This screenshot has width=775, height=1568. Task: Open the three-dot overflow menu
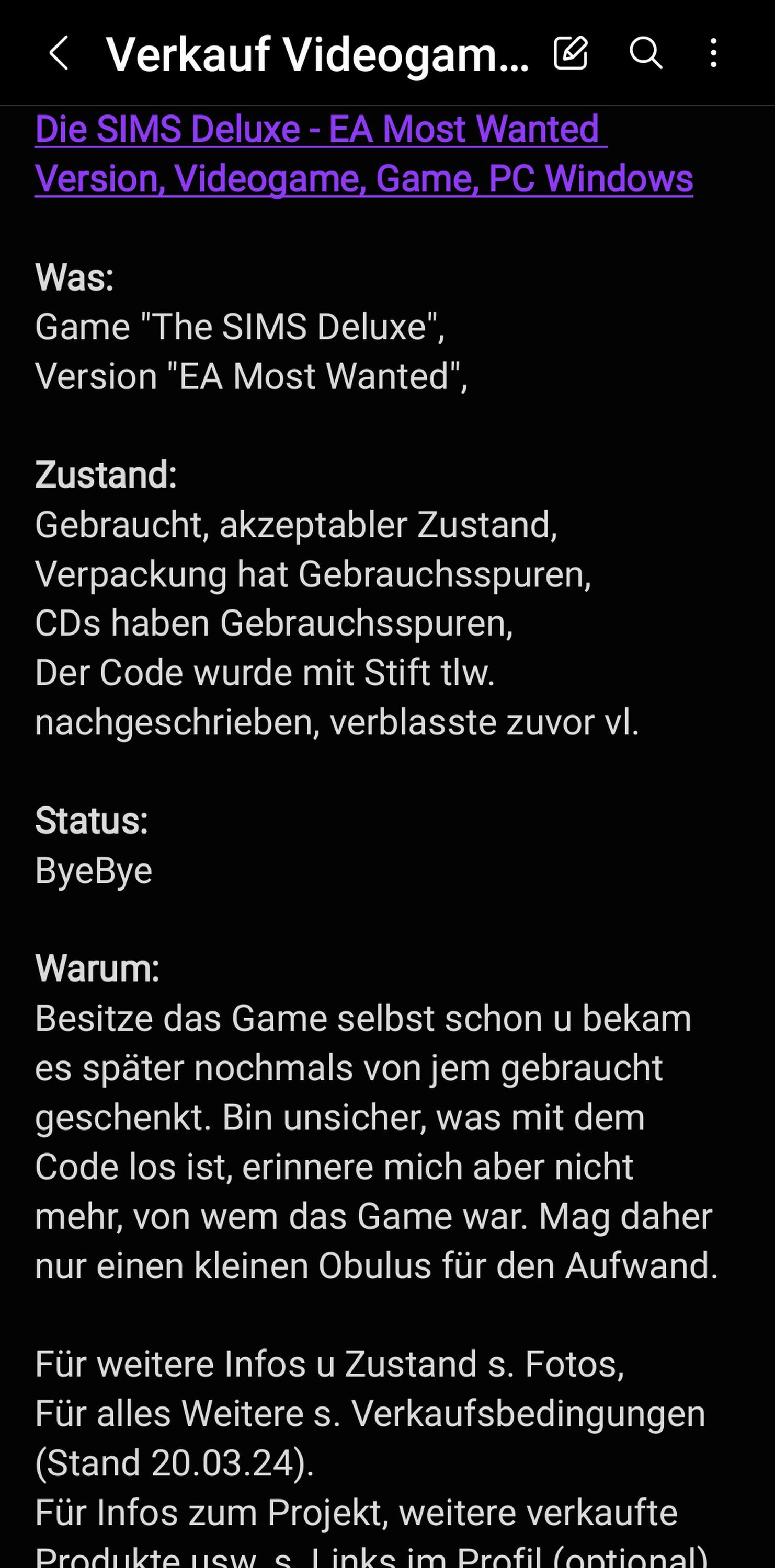(x=713, y=53)
